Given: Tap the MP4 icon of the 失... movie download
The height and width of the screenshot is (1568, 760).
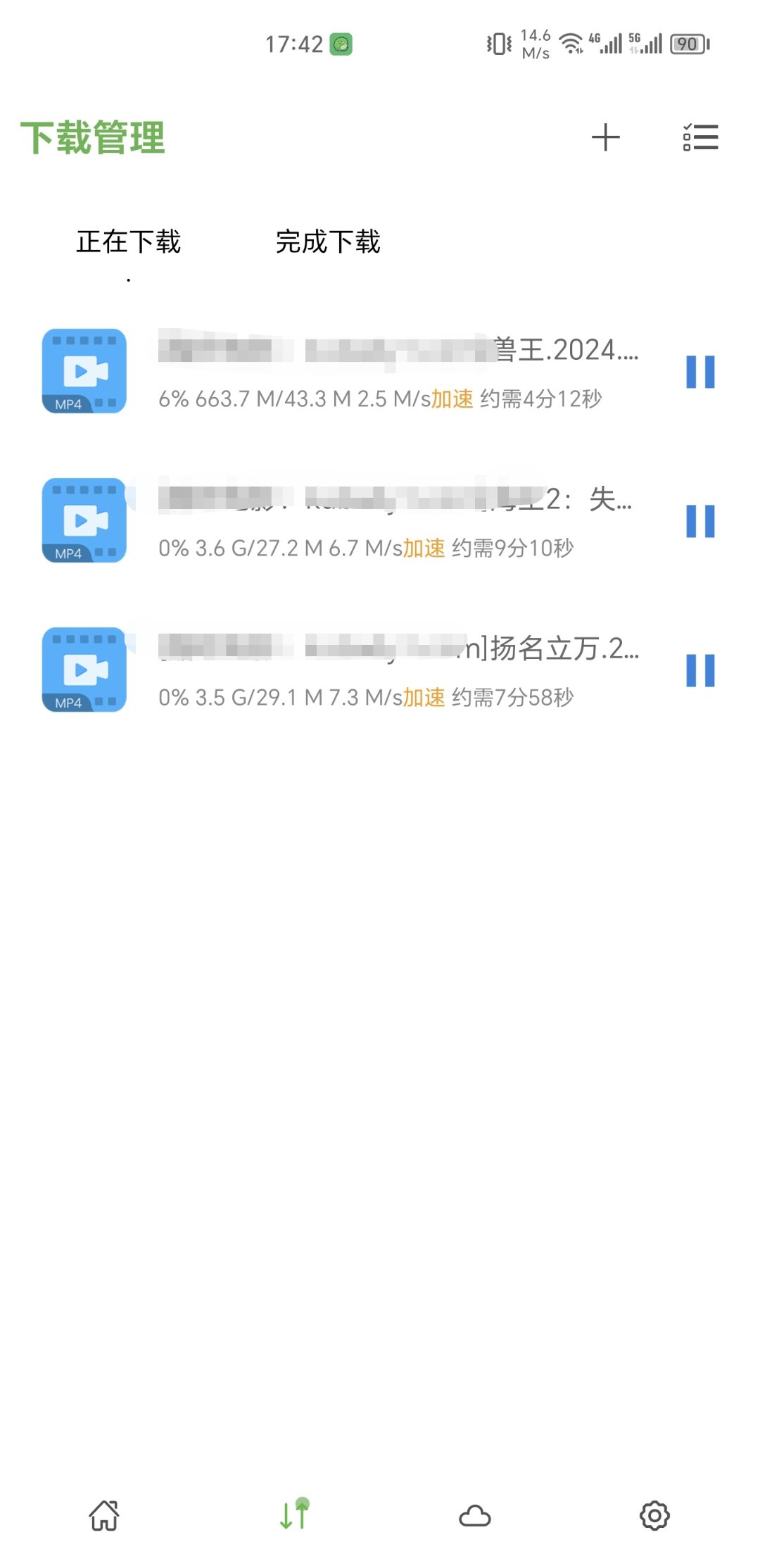Looking at the screenshot, I should pos(84,521).
